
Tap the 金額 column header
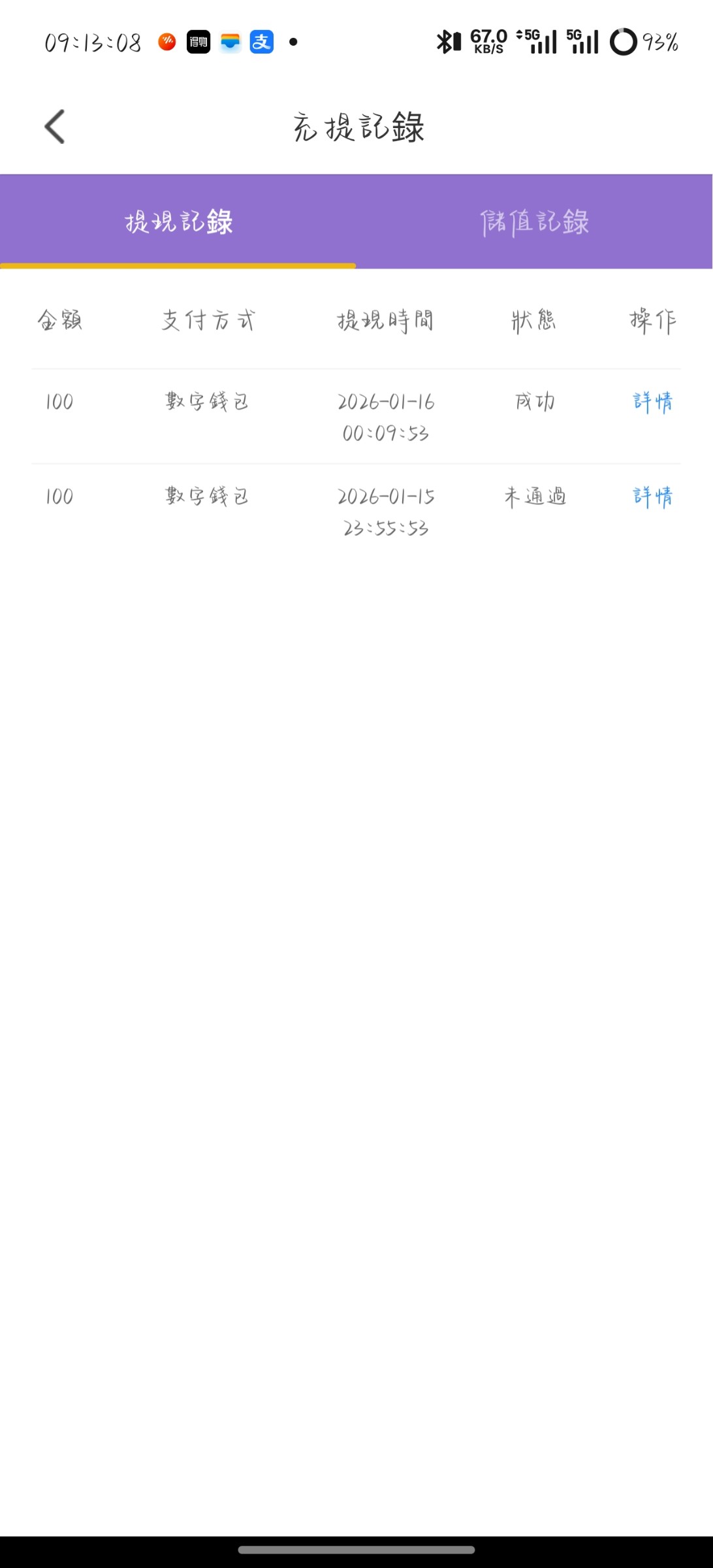coord(62,319)
